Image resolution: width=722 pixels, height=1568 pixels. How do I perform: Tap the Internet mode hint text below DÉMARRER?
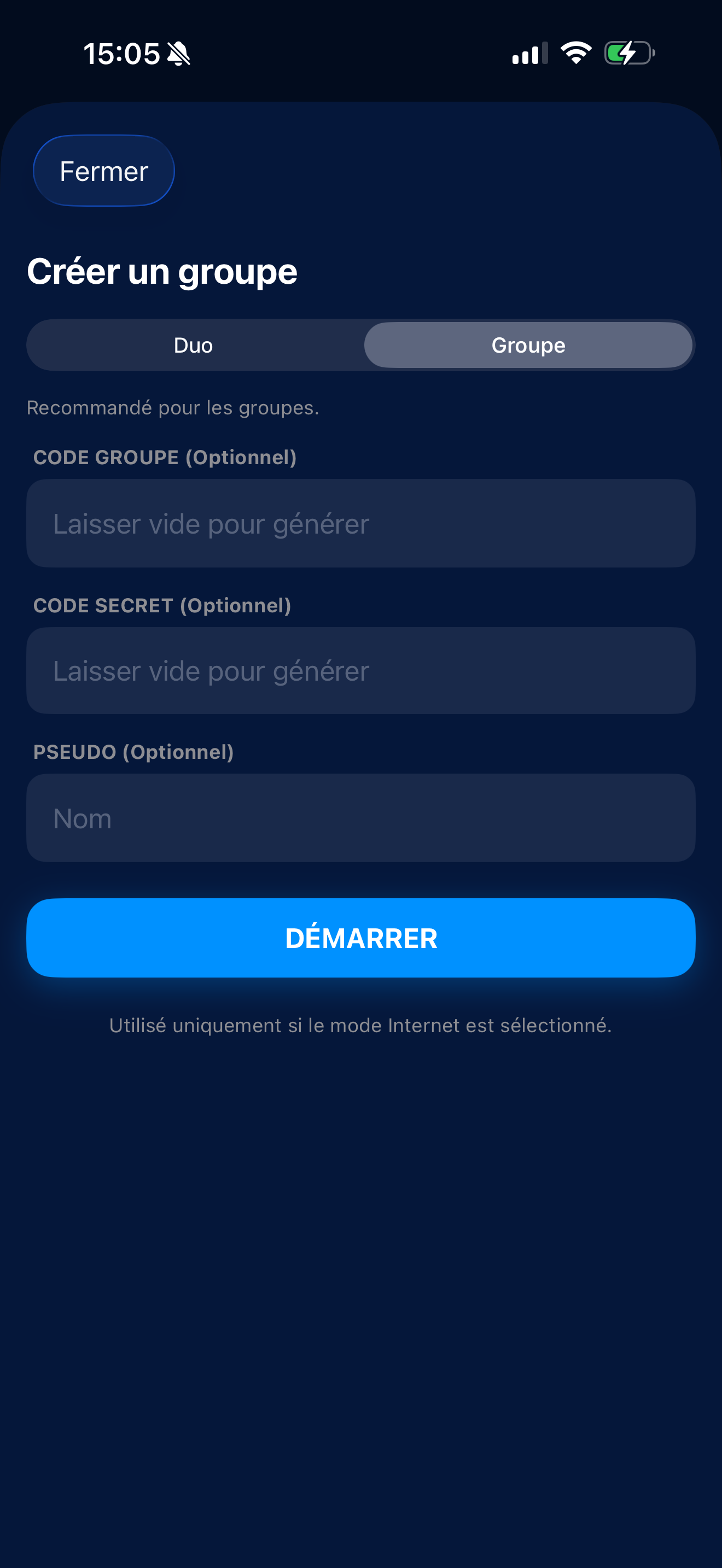pos(360,1025)
